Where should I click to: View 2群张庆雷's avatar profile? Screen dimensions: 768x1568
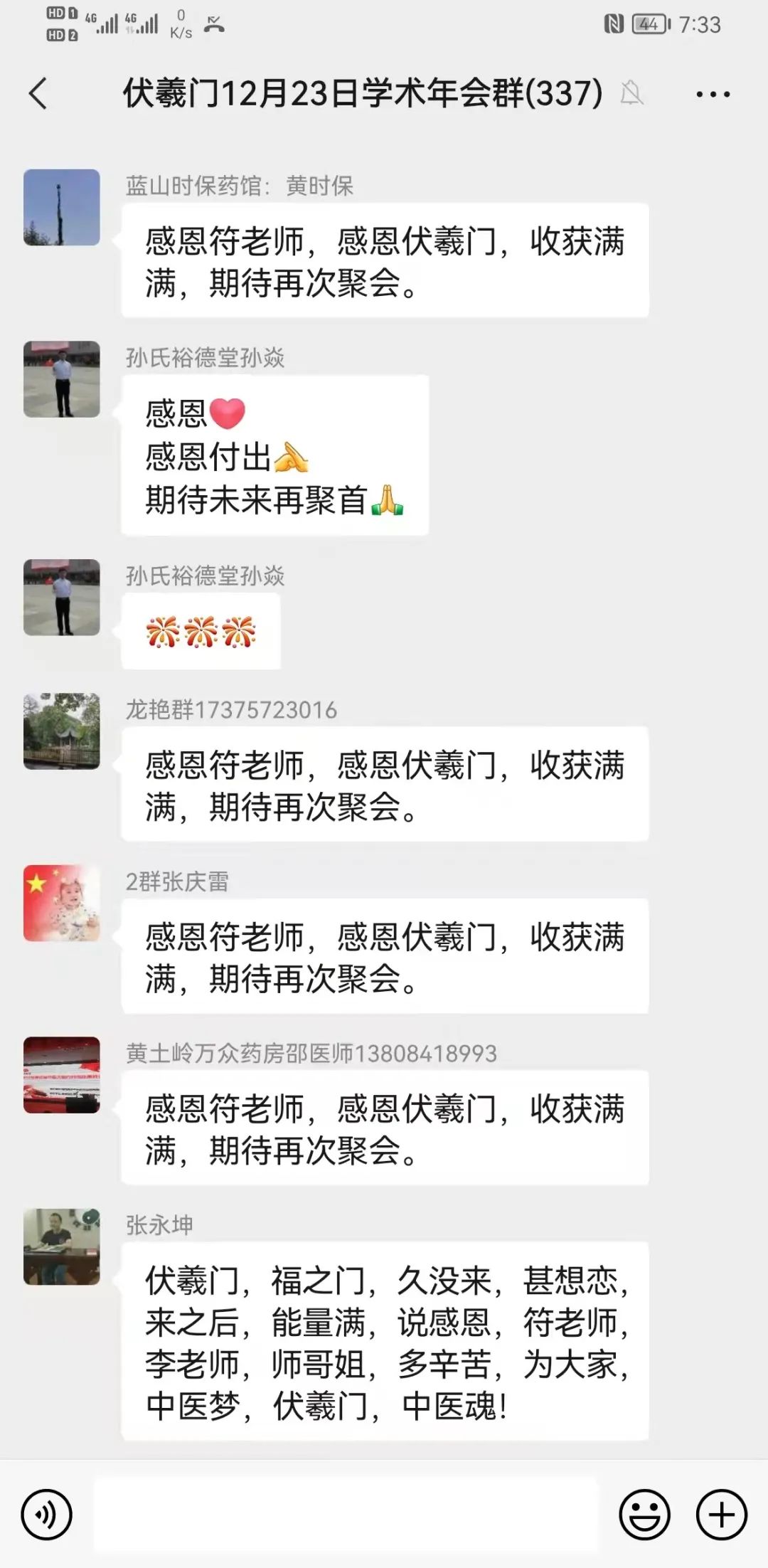point(62,904)
